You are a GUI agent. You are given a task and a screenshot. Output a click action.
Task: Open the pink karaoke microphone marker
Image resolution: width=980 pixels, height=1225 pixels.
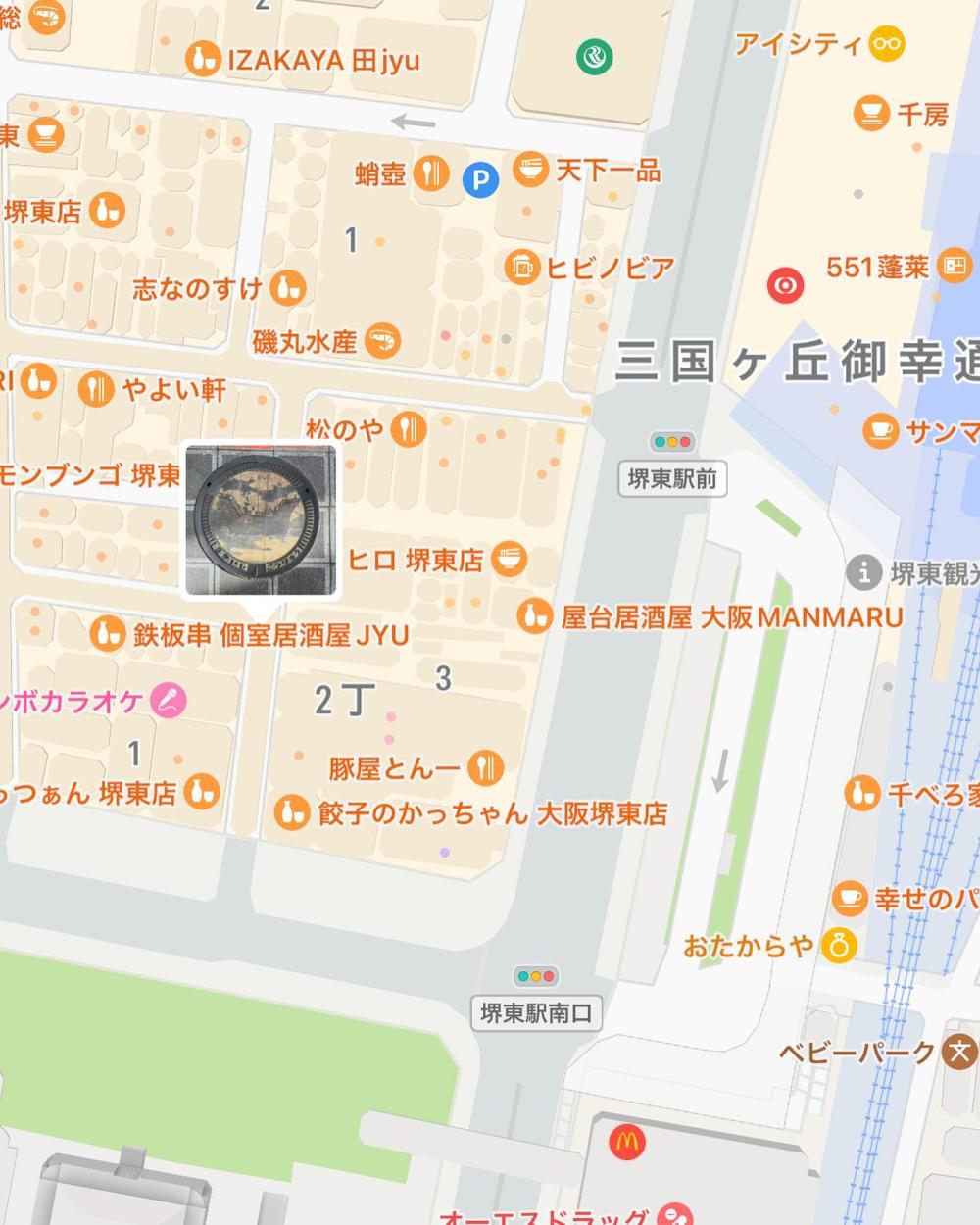coord(169,700)
